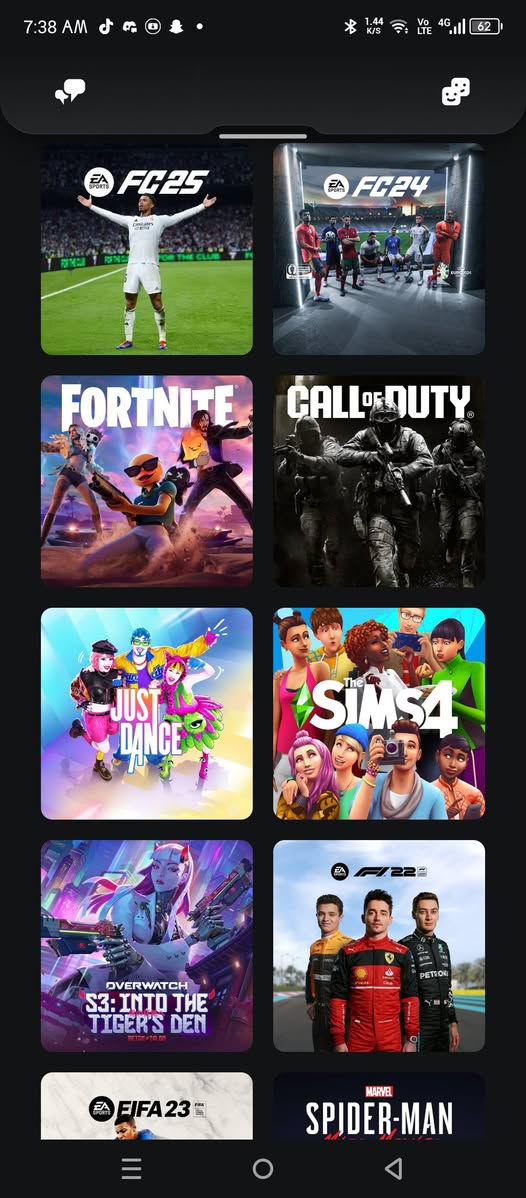Open the EA FC25 game tile
526x1198 pixels.
147,249
